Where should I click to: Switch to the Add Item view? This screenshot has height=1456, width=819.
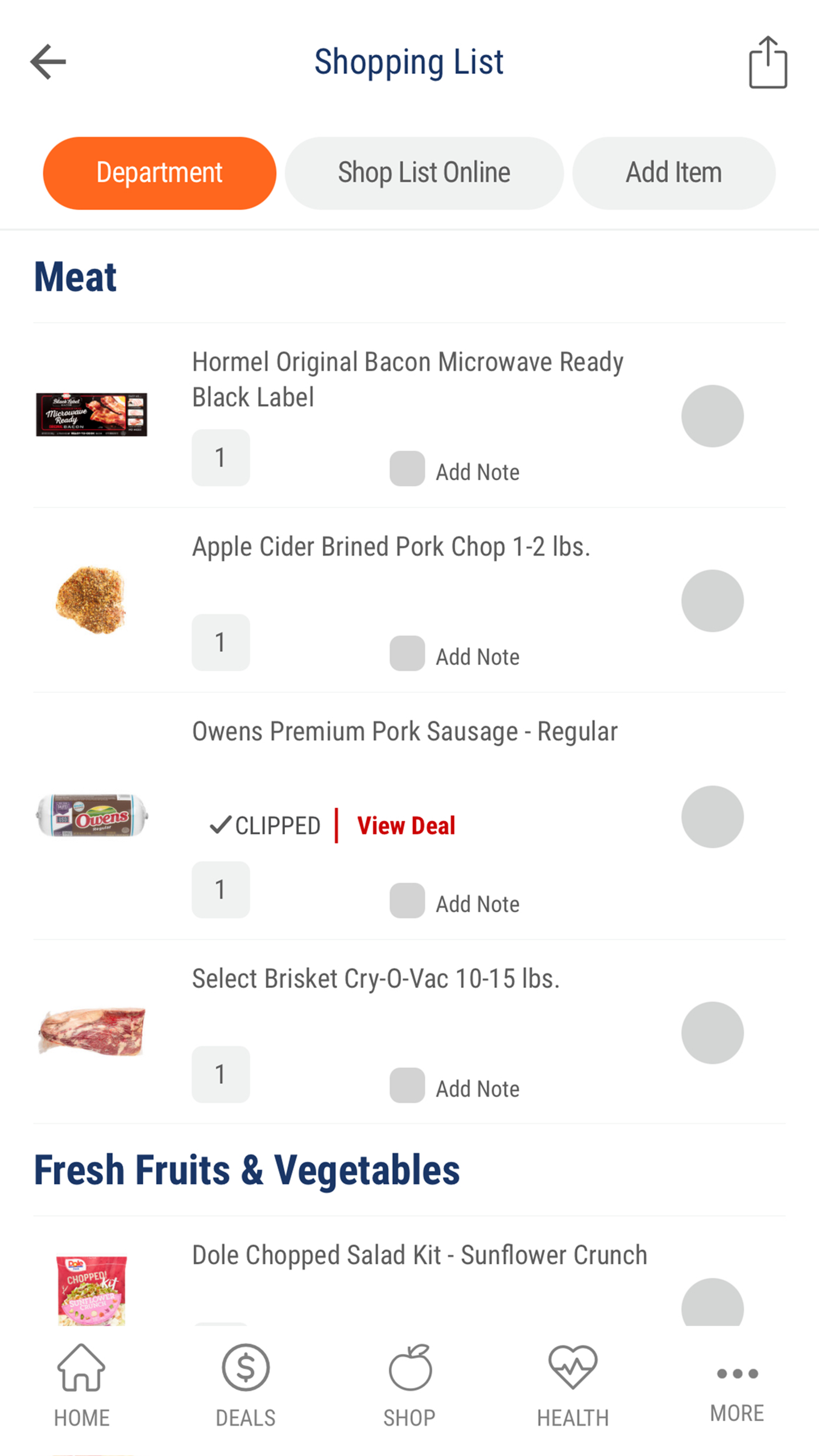(x=673, y=172)
